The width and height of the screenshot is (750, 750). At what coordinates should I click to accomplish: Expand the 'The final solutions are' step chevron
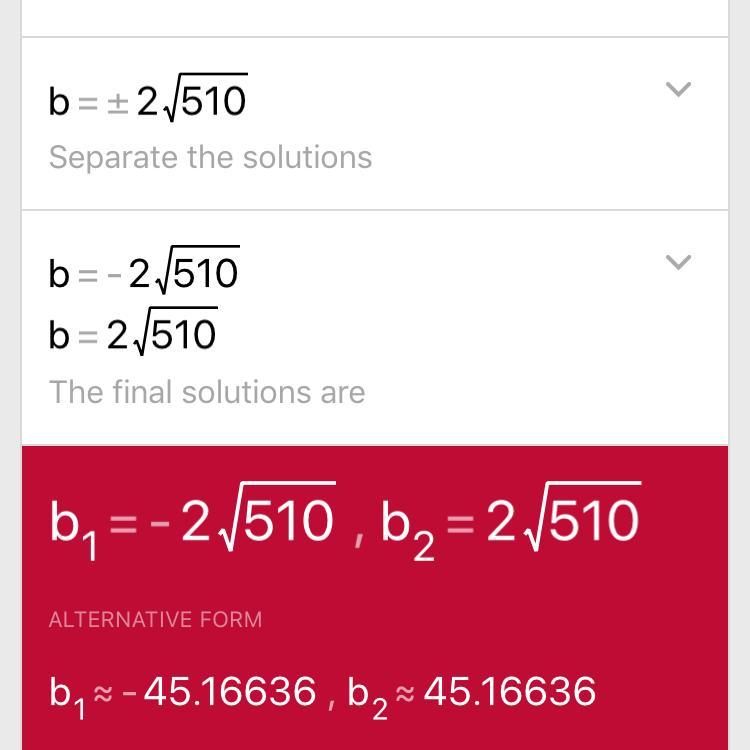click(679, 263)
